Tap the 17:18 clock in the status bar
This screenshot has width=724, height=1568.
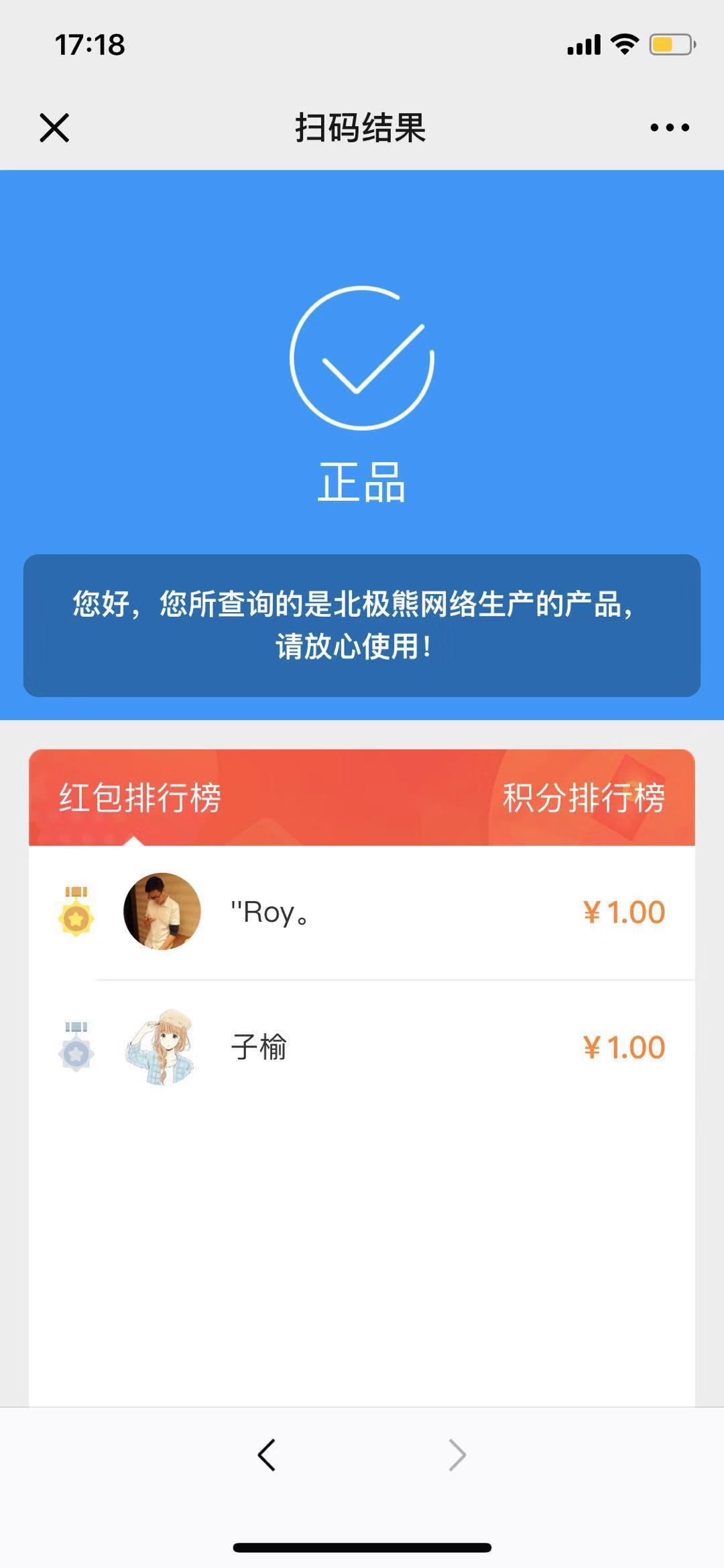coord(89,44)
